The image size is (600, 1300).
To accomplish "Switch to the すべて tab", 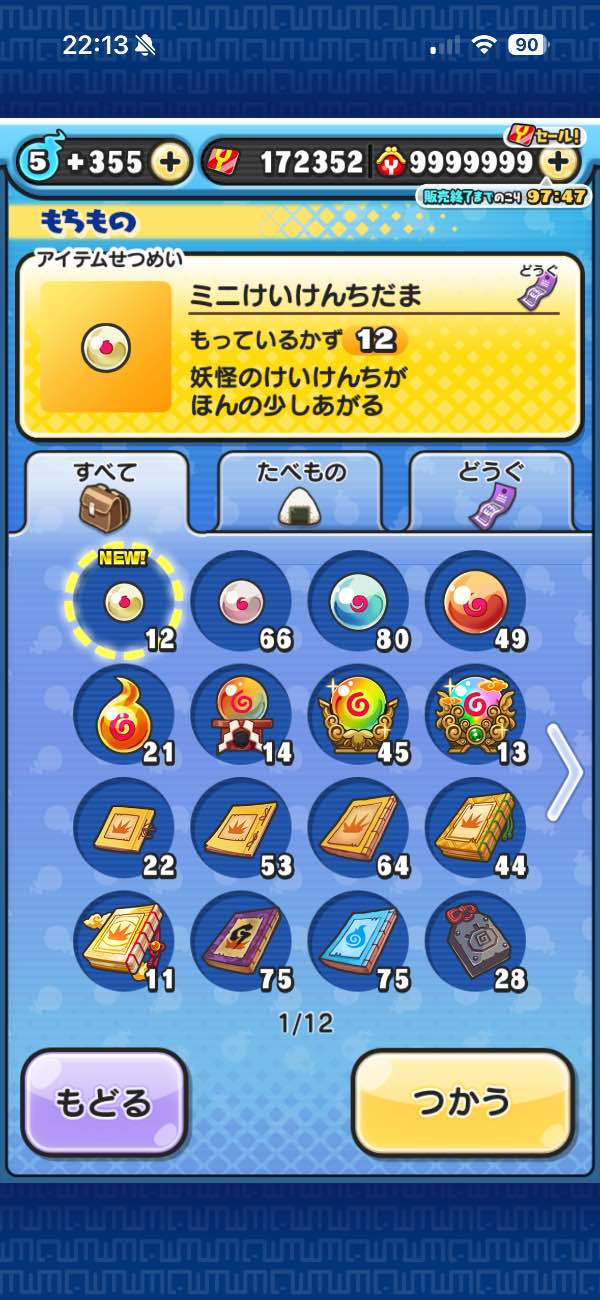I will [106, 491].
